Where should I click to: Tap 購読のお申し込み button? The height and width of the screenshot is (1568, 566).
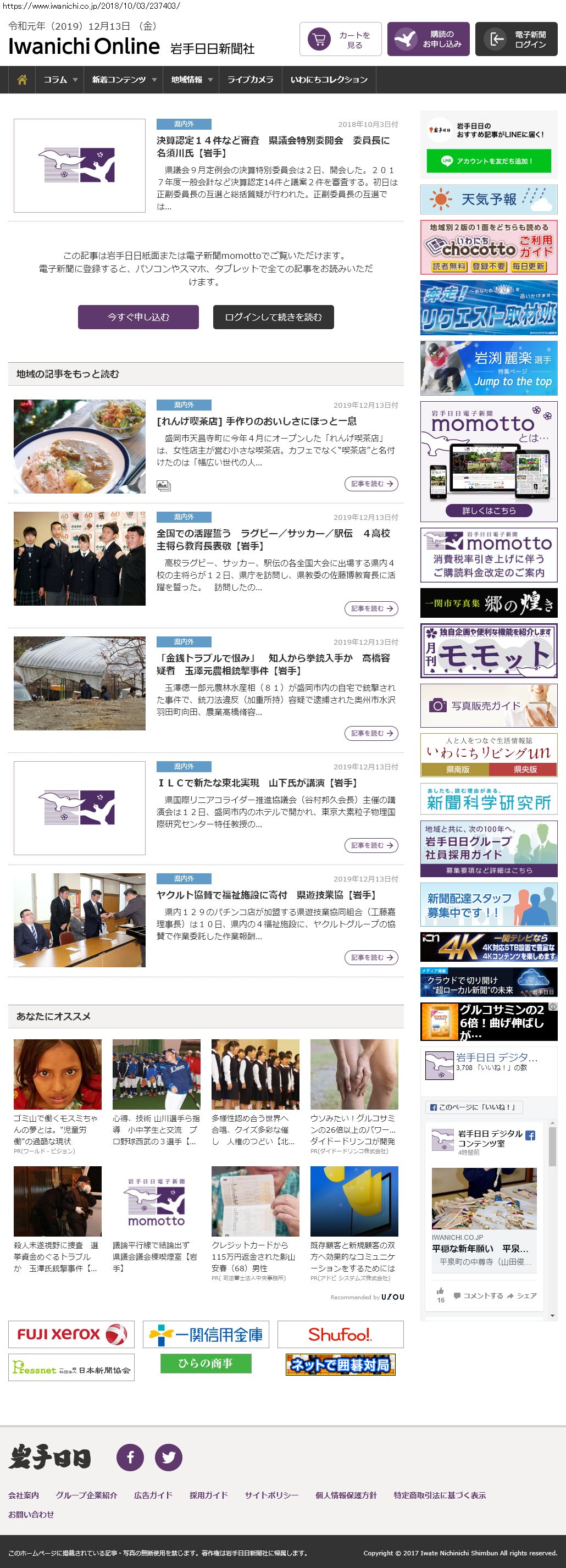pyautogui.click(x=428, y=40)
